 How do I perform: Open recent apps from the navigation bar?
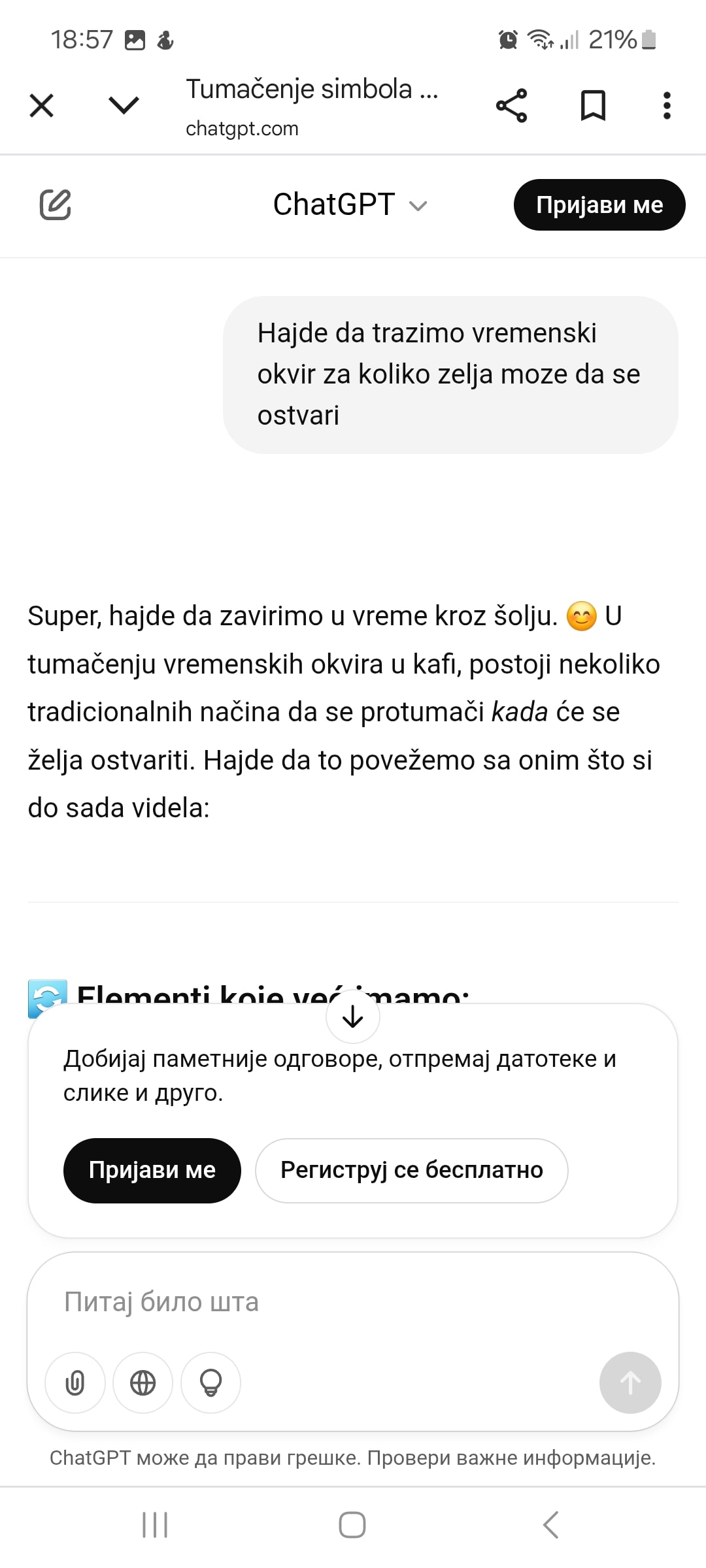pyautogui.click(x=155, y=1525)
